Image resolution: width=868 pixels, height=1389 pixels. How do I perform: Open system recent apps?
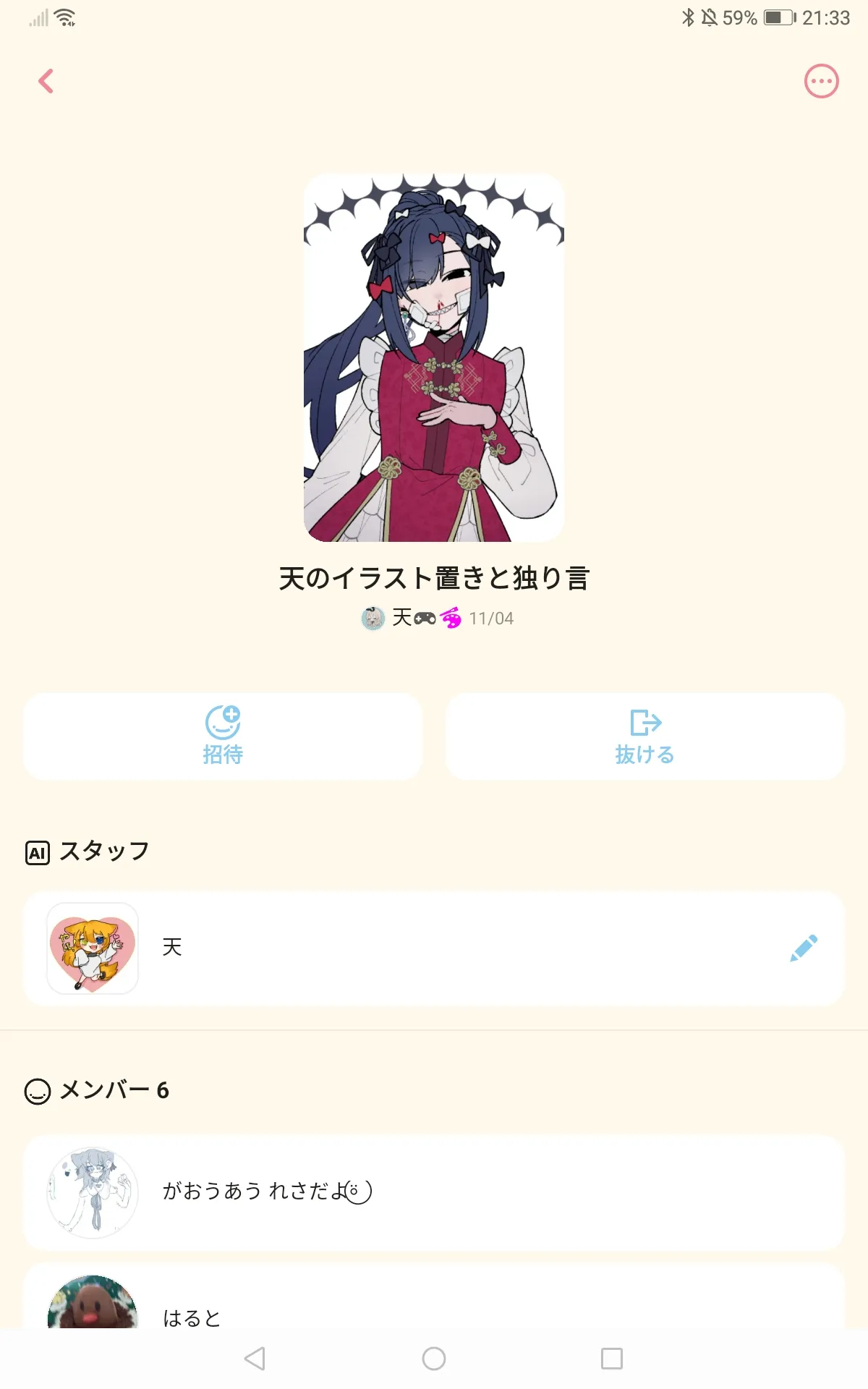pyautogui.click(x=612, y=1359)
